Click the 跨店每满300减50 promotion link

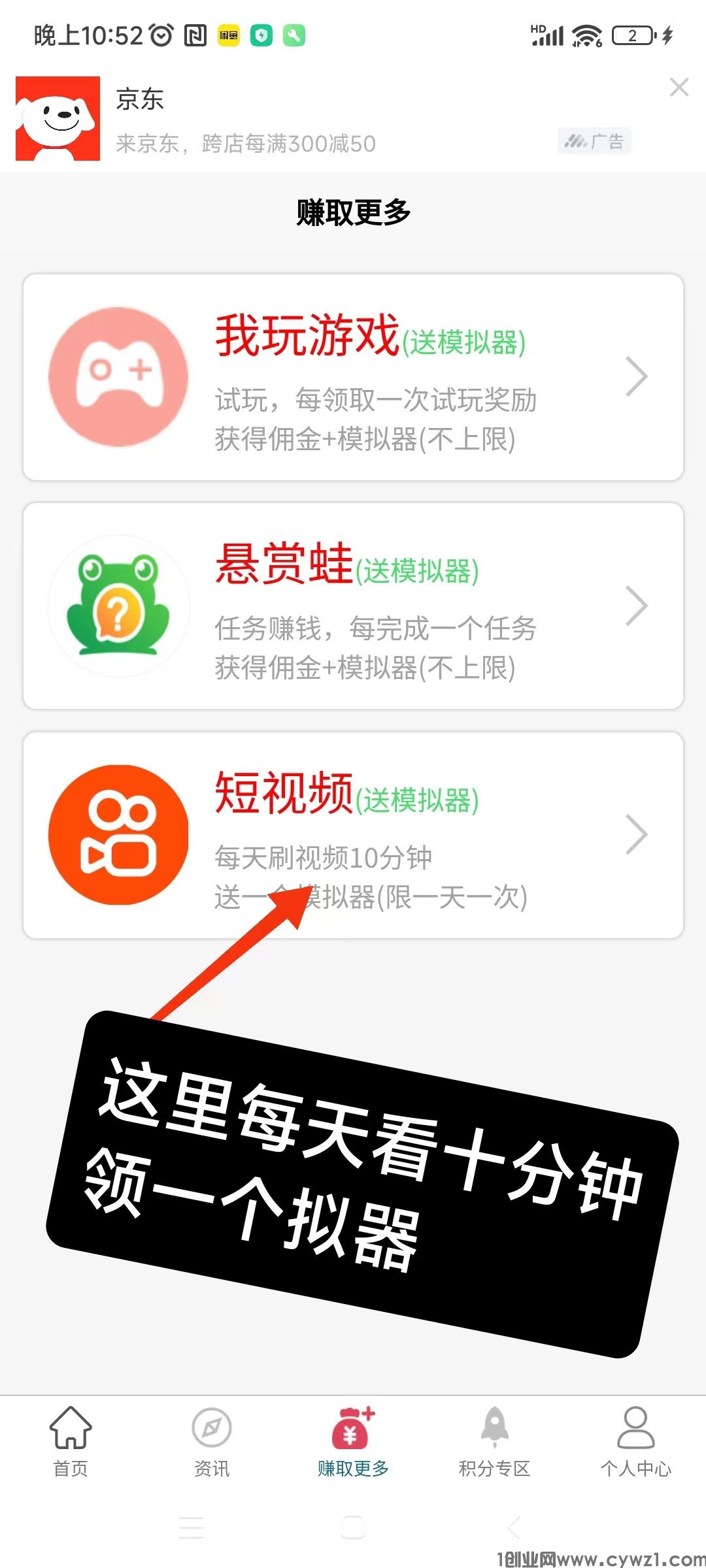click(245, 144)
